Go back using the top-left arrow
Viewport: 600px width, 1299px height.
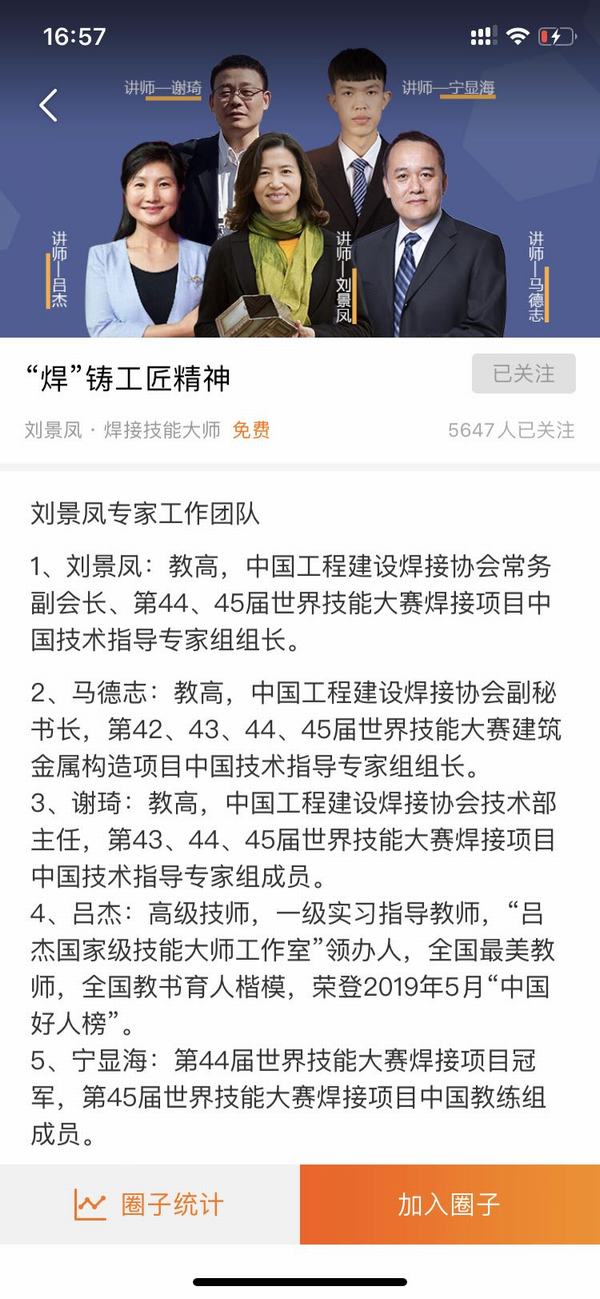click(48, 105)
